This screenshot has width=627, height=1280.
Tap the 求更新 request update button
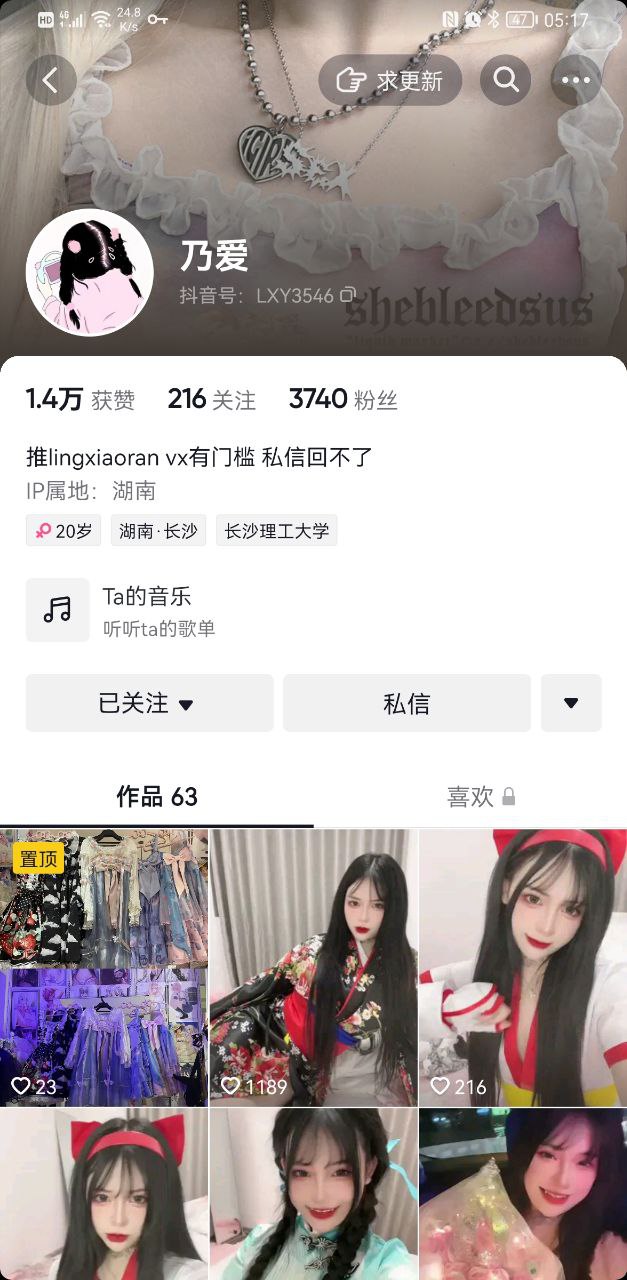tap(390, 80)
